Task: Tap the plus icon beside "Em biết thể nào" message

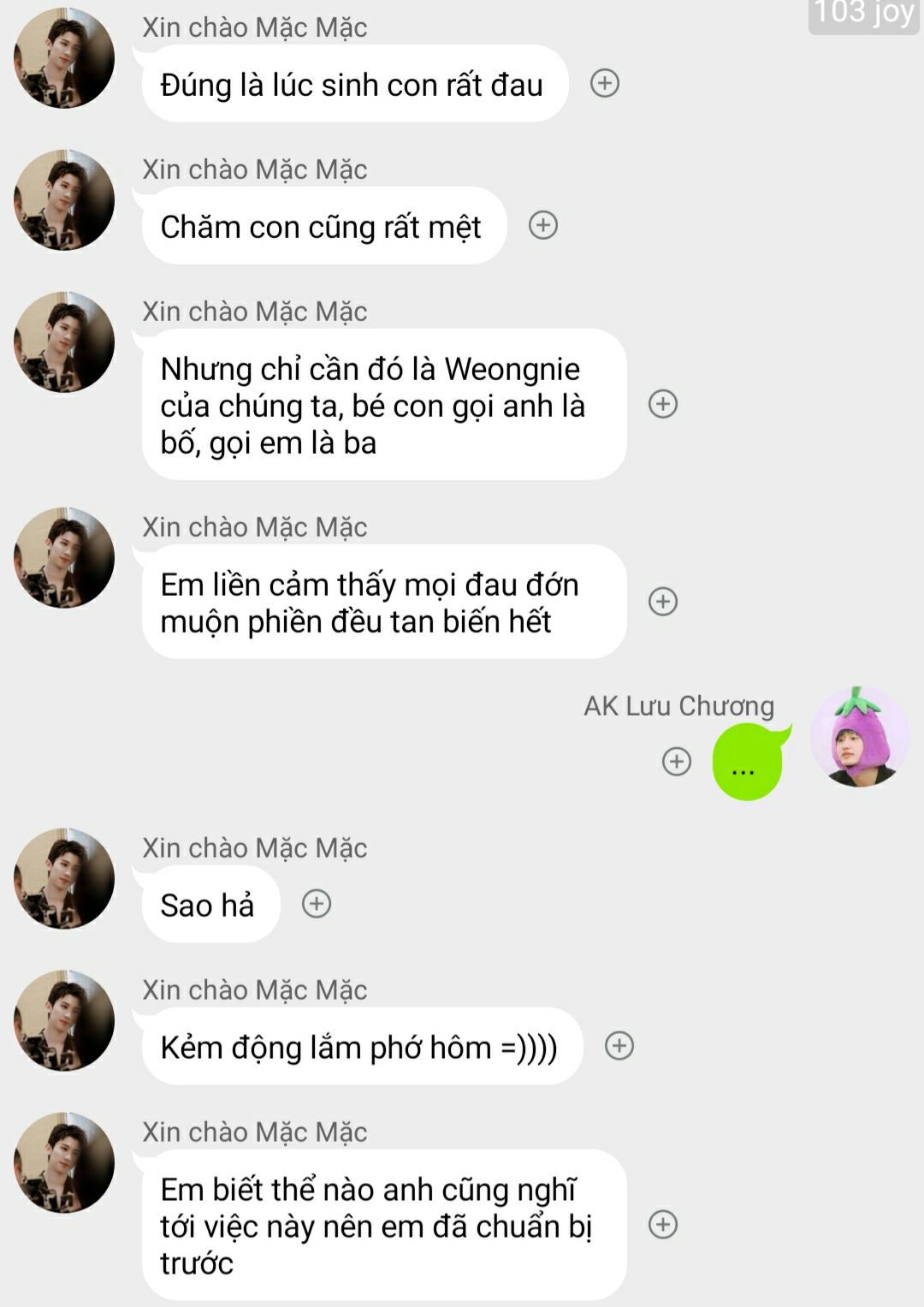Action: point(663,1224)
